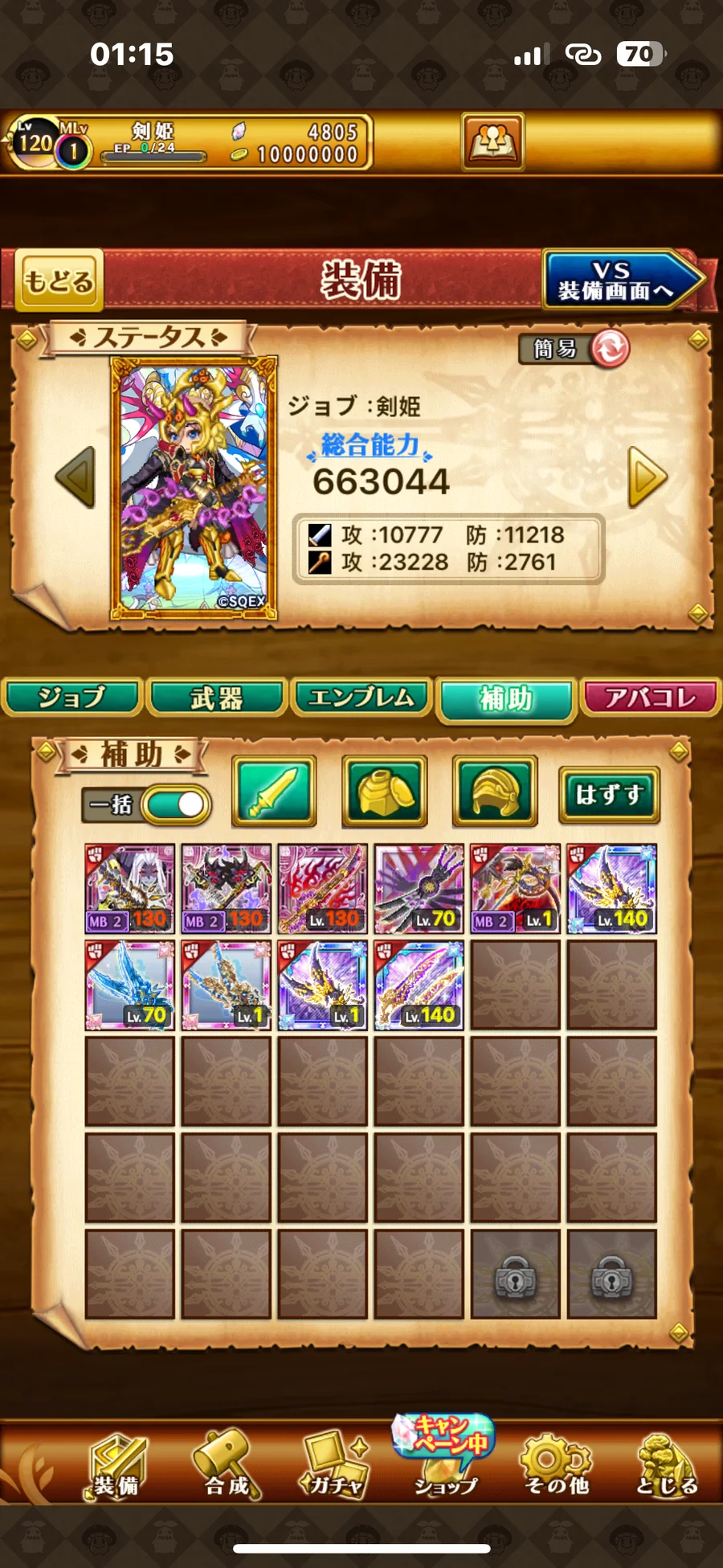Open the ガチャ menu
The height and width of the screenshot is (1568, 723).
334,1464
